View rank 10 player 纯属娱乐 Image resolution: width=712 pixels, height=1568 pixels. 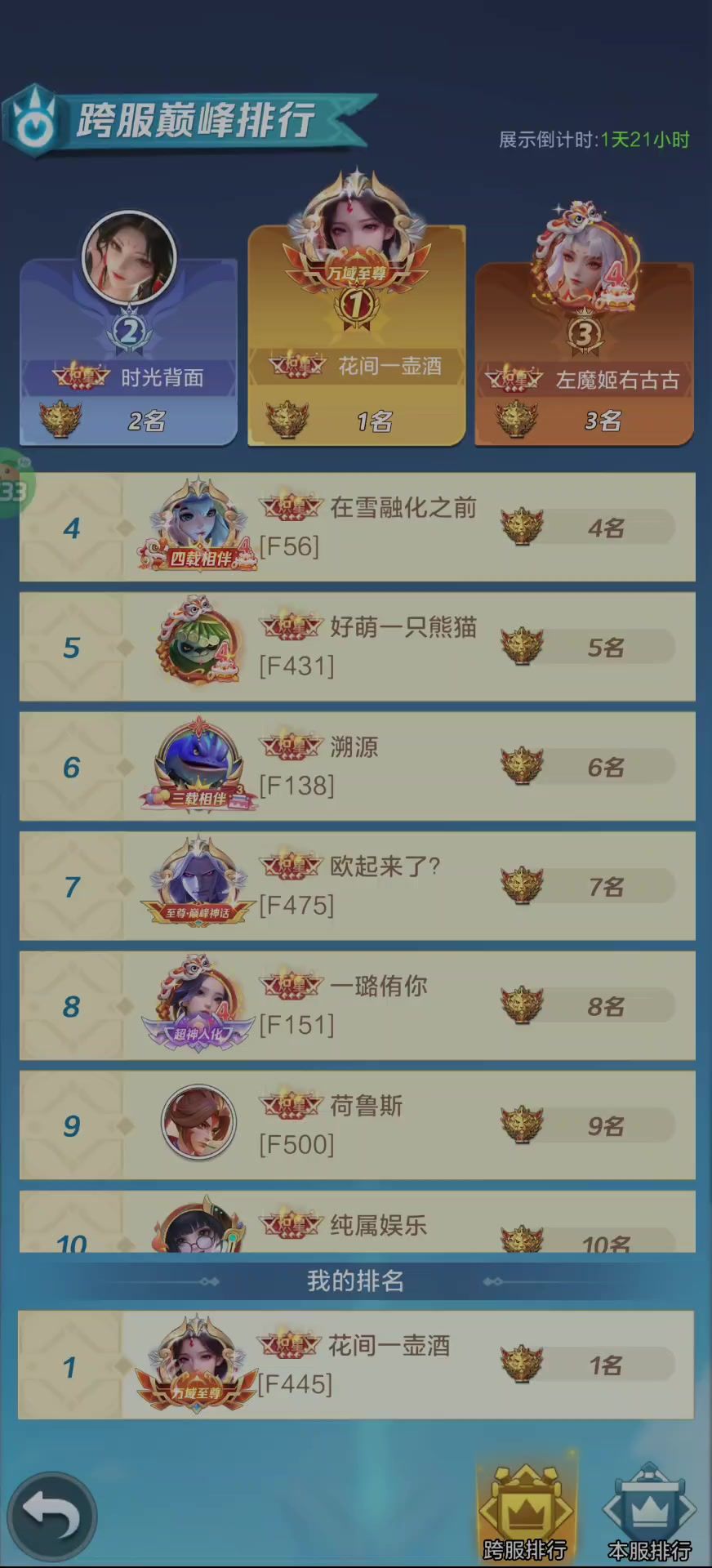click(x=357, y=1225)
